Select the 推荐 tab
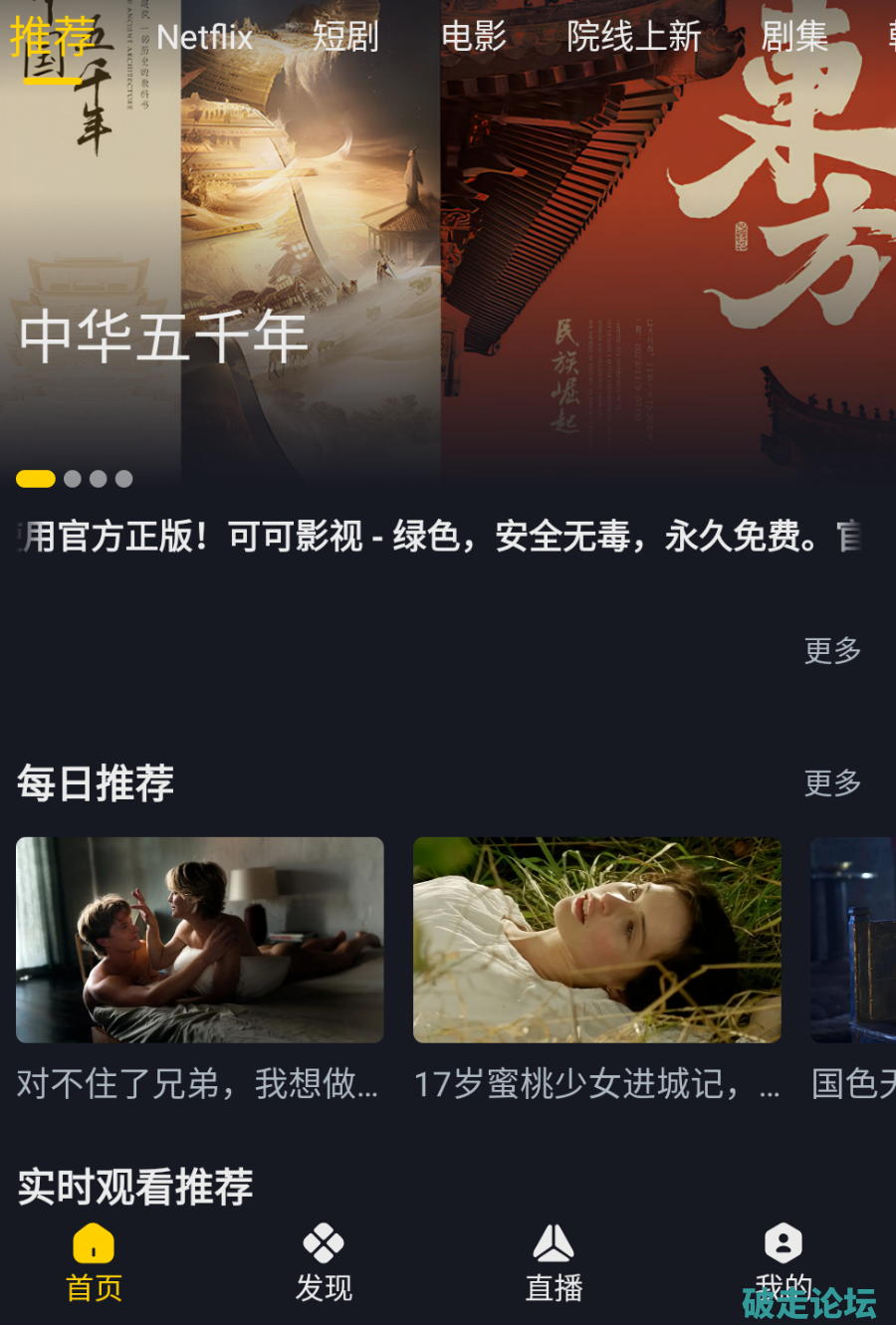The image size is (896, 1325). (52, 38)
